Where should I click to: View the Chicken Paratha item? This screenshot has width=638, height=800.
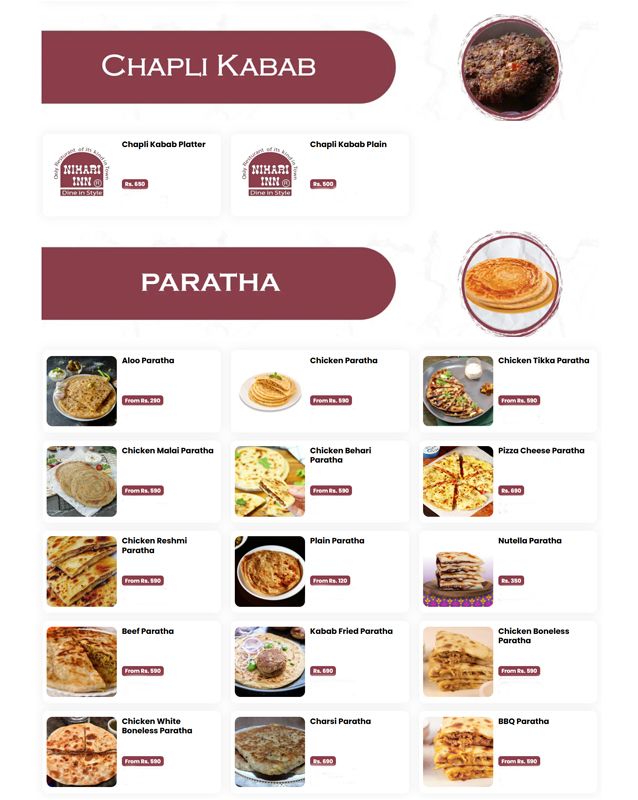320,391
